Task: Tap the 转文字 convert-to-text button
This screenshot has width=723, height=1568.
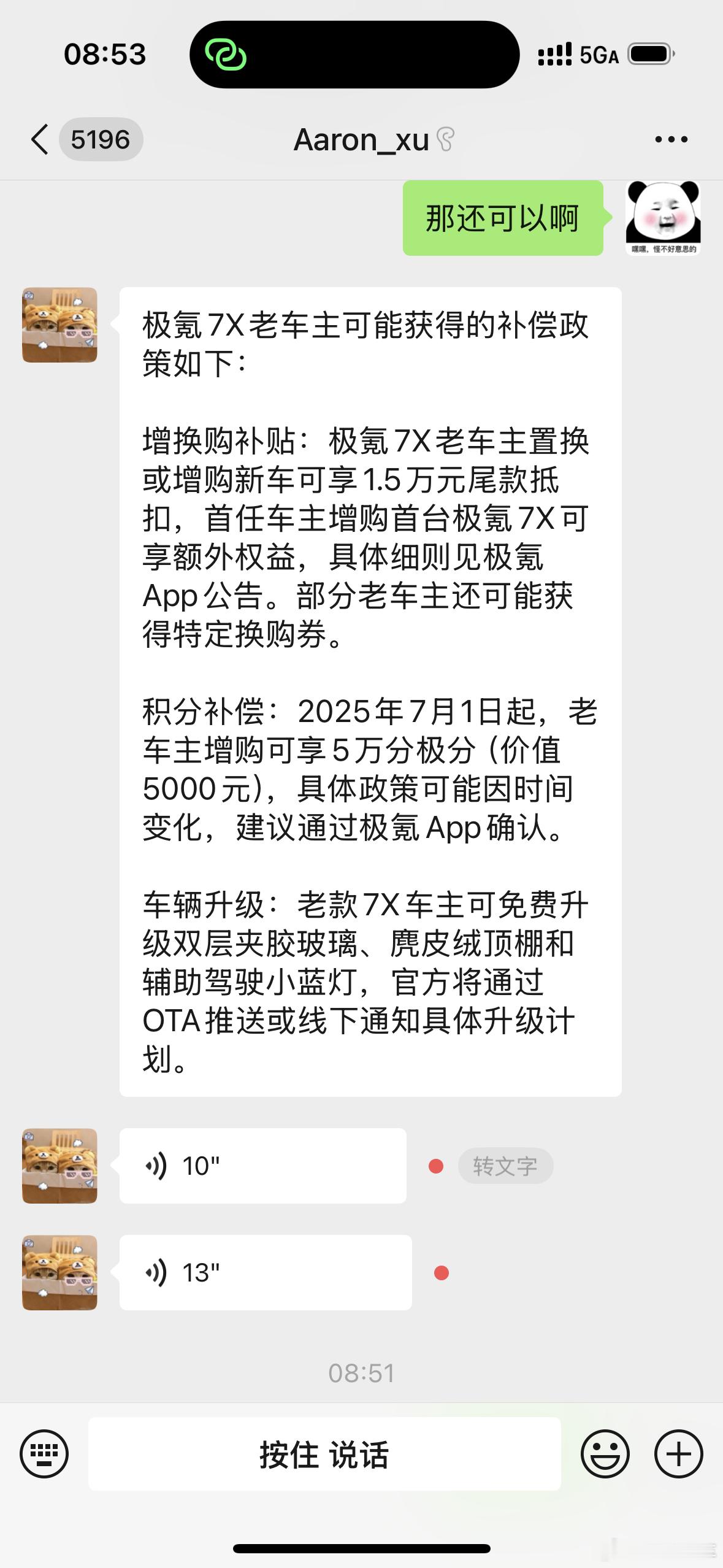Action: pyautogui.click(x=506, y=1165)
